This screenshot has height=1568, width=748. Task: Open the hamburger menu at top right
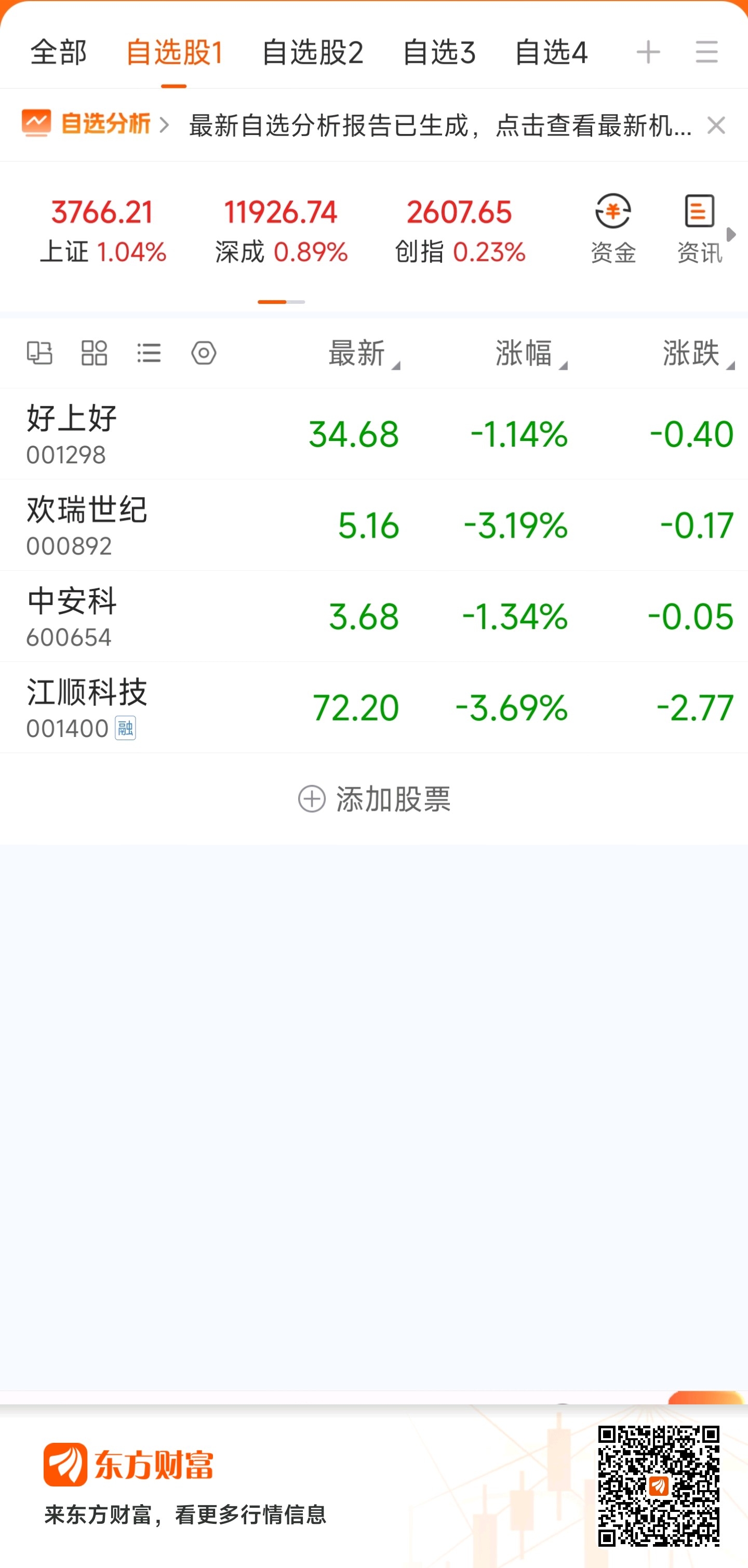(x=706, y=52)
